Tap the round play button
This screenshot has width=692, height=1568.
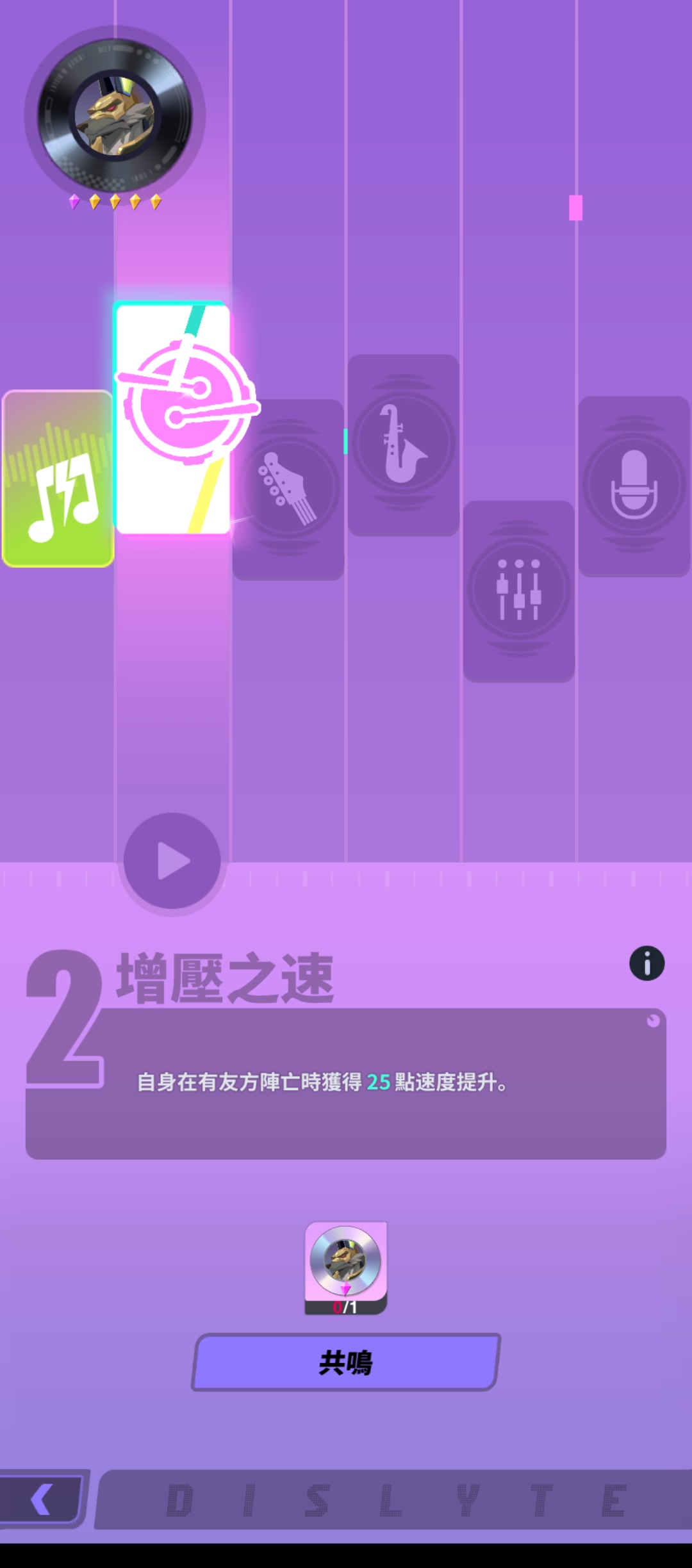click(x=172, y=861)
